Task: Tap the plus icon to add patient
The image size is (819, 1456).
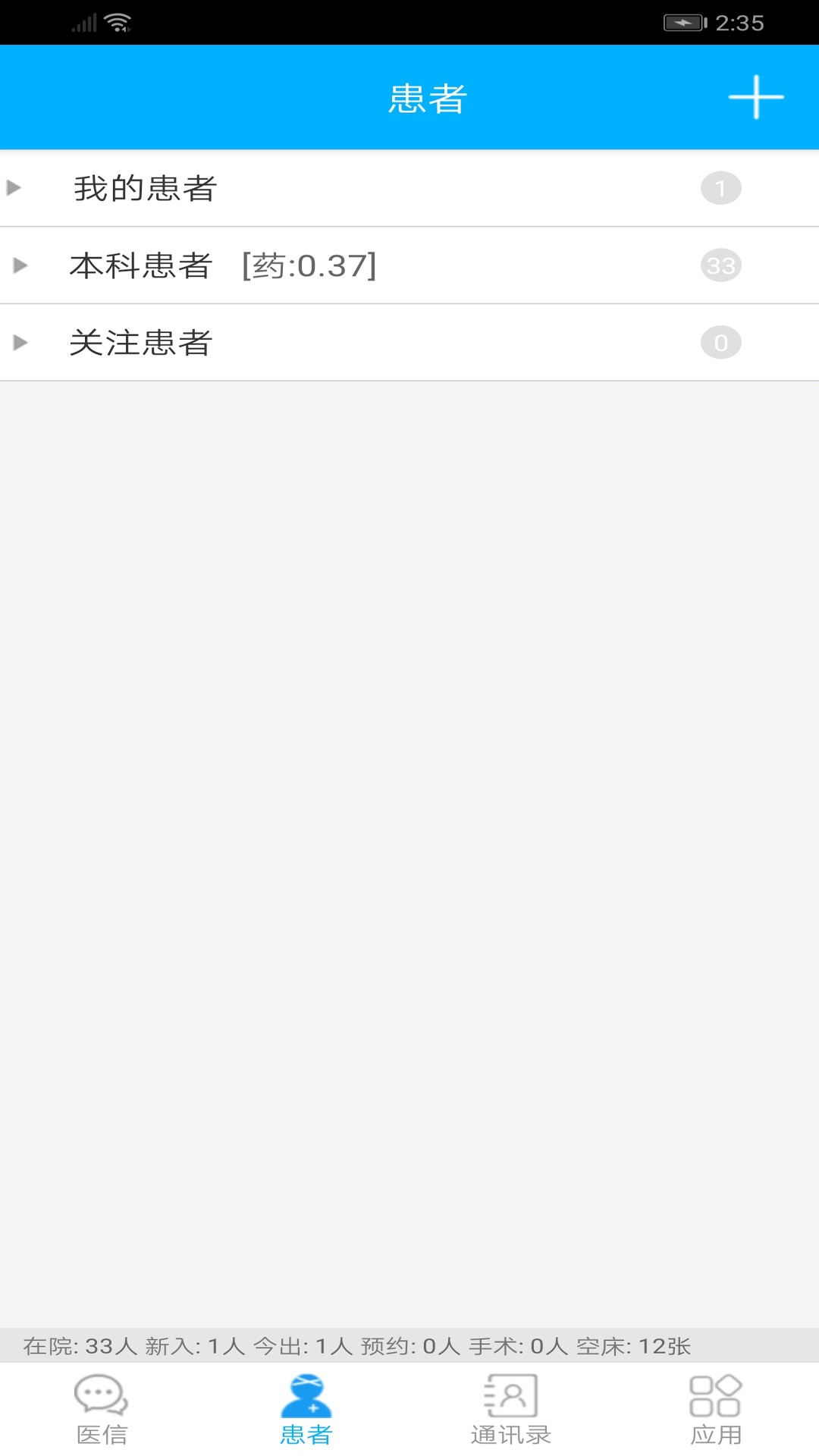Action: pos(755,97)
